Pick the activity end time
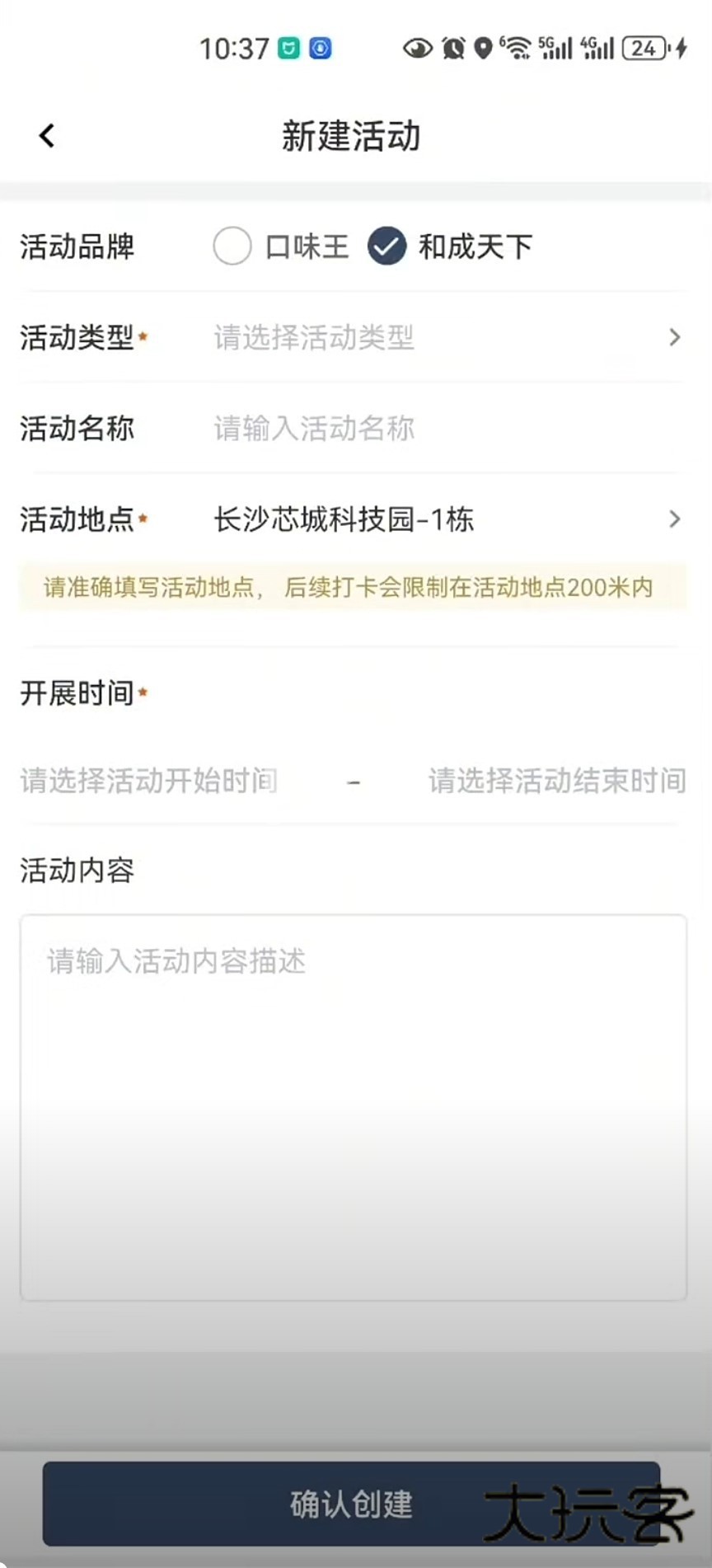The image size is (712, 1568). pos(557,780)
